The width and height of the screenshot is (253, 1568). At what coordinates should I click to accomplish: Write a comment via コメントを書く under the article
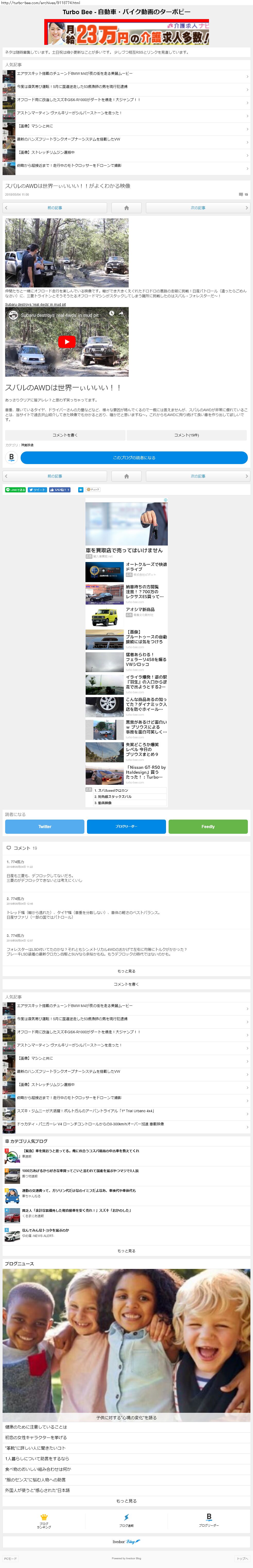pyautogui.click(x=65, y=435)
